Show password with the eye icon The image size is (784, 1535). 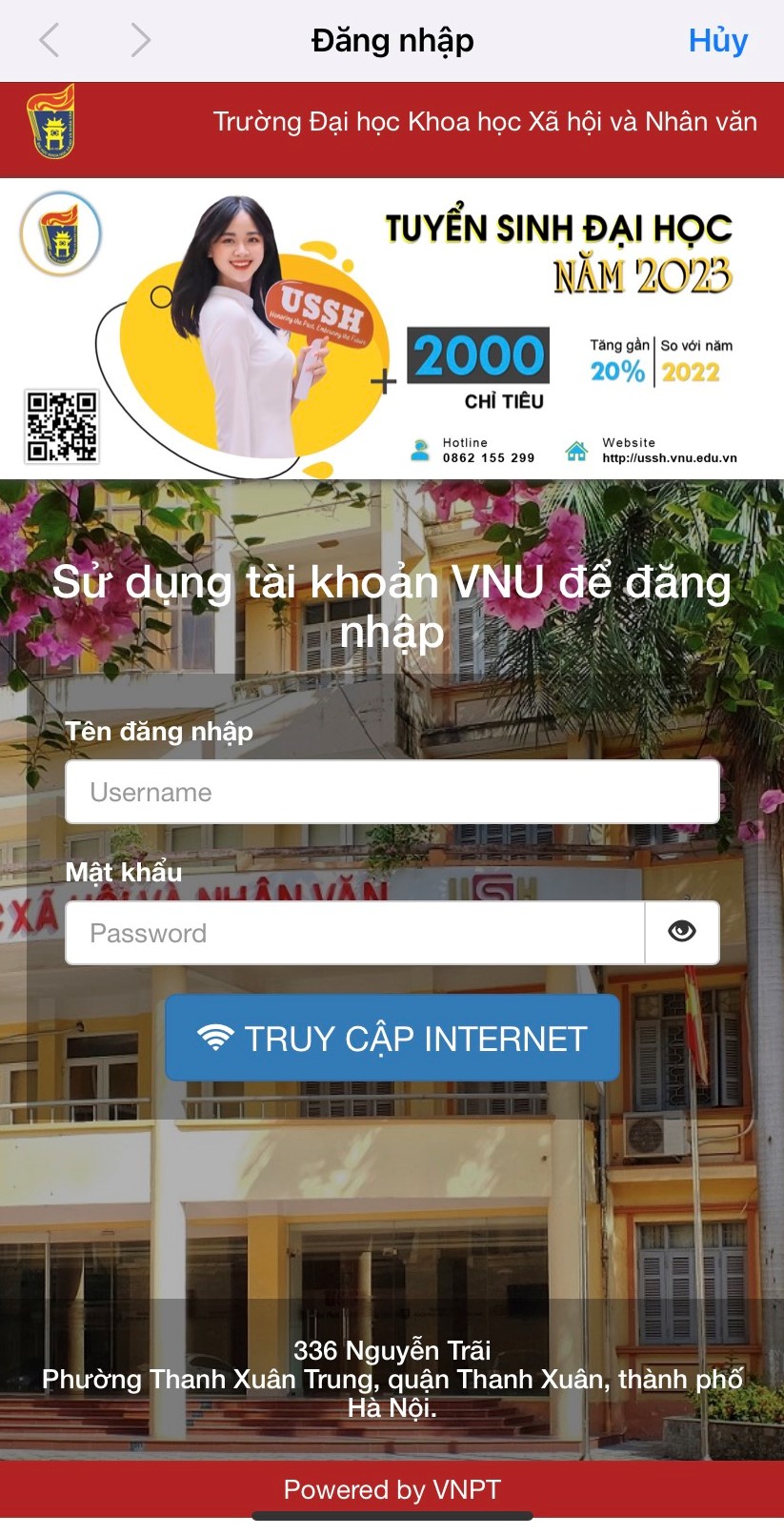[682, 932]
